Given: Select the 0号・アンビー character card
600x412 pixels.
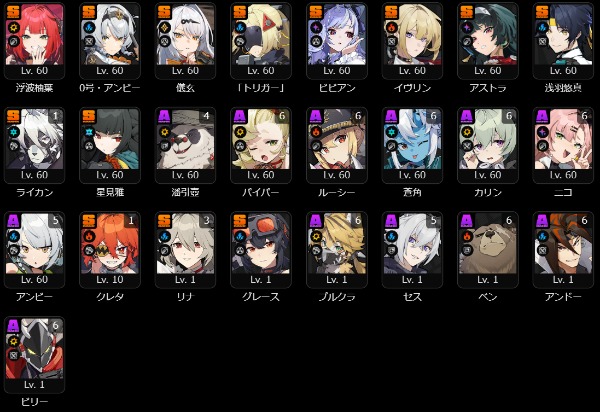Looking at the screenshot, I should (110, 40).
